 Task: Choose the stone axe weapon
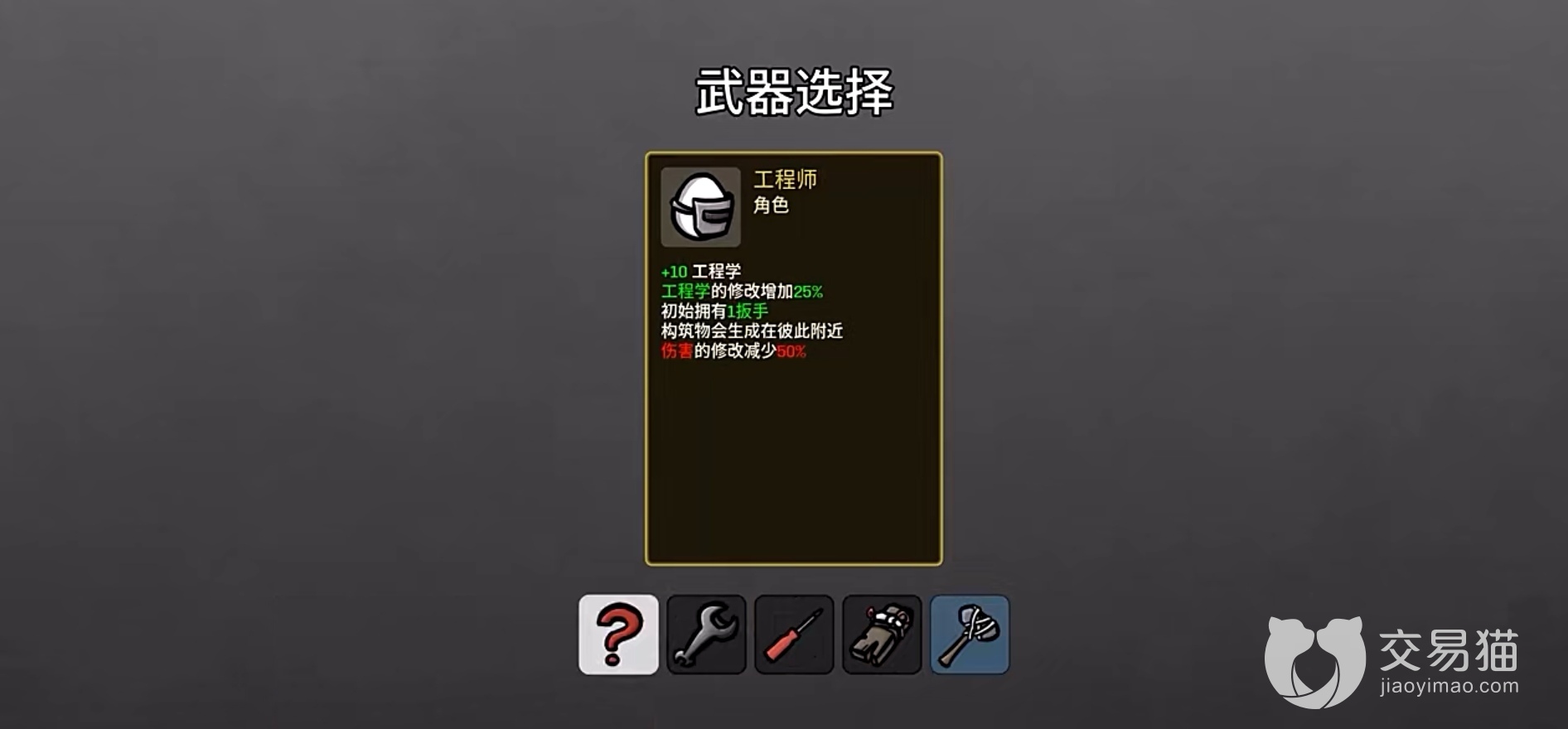[x=970, y=635]
